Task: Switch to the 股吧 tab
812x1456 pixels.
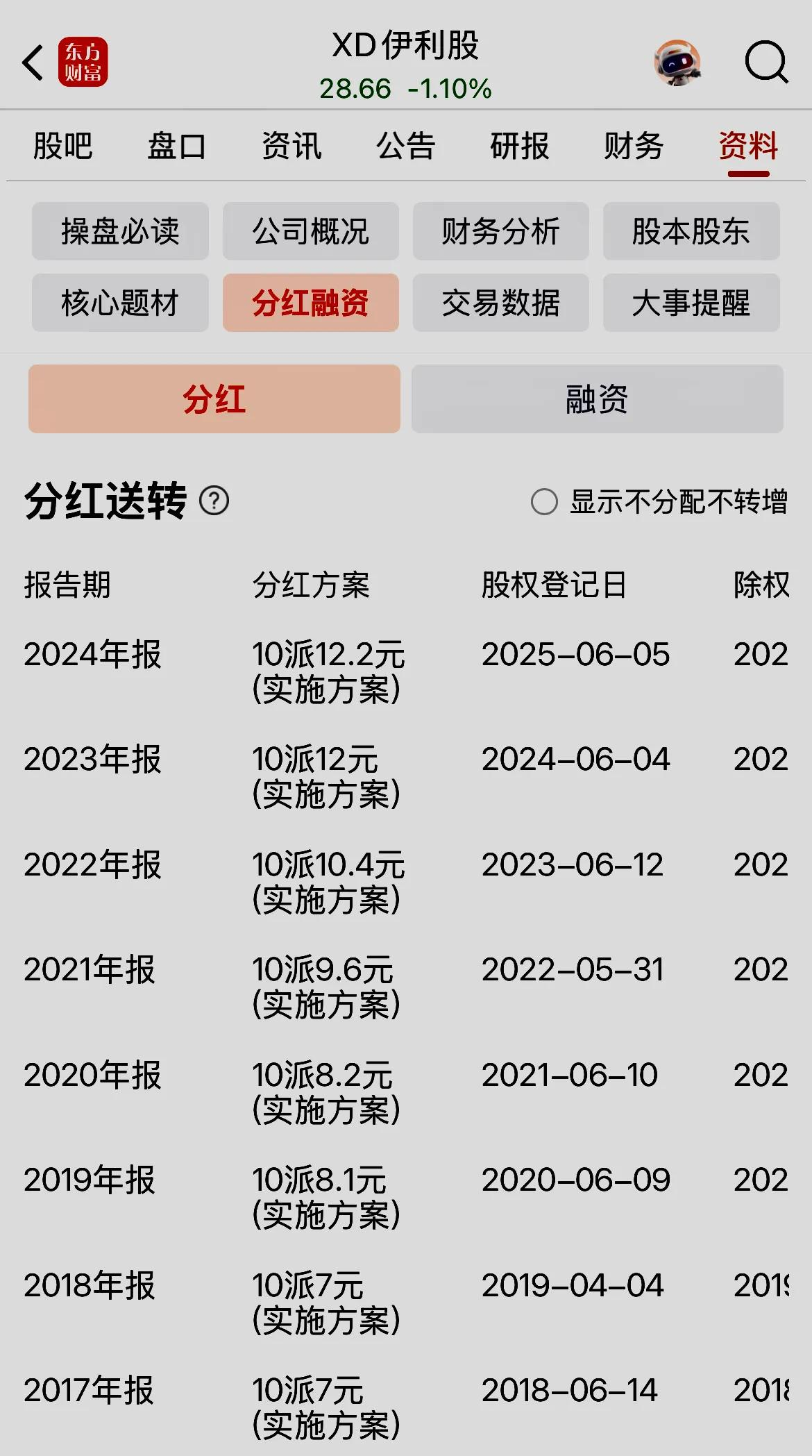Action: point(61,147)
